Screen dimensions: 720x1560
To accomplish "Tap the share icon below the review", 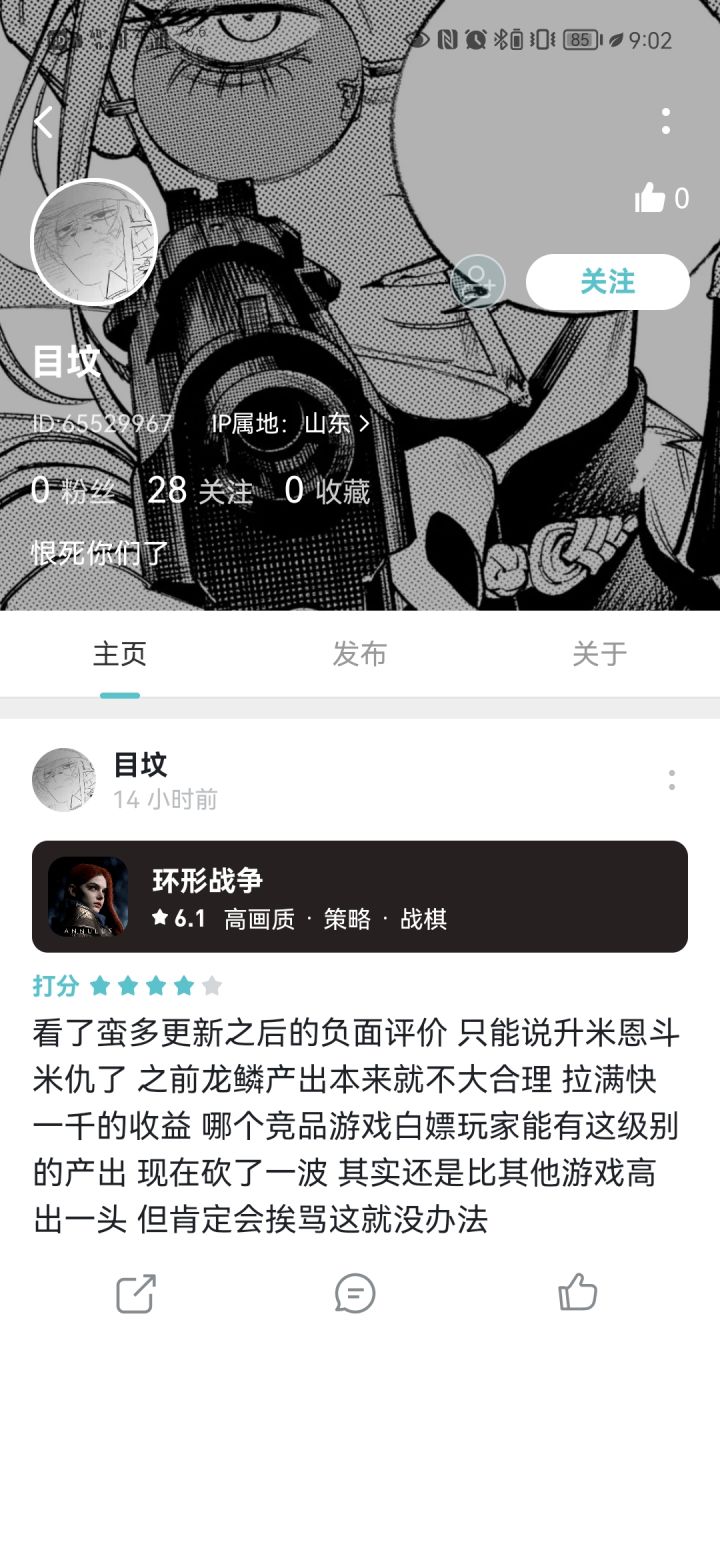I will 135,1294.
